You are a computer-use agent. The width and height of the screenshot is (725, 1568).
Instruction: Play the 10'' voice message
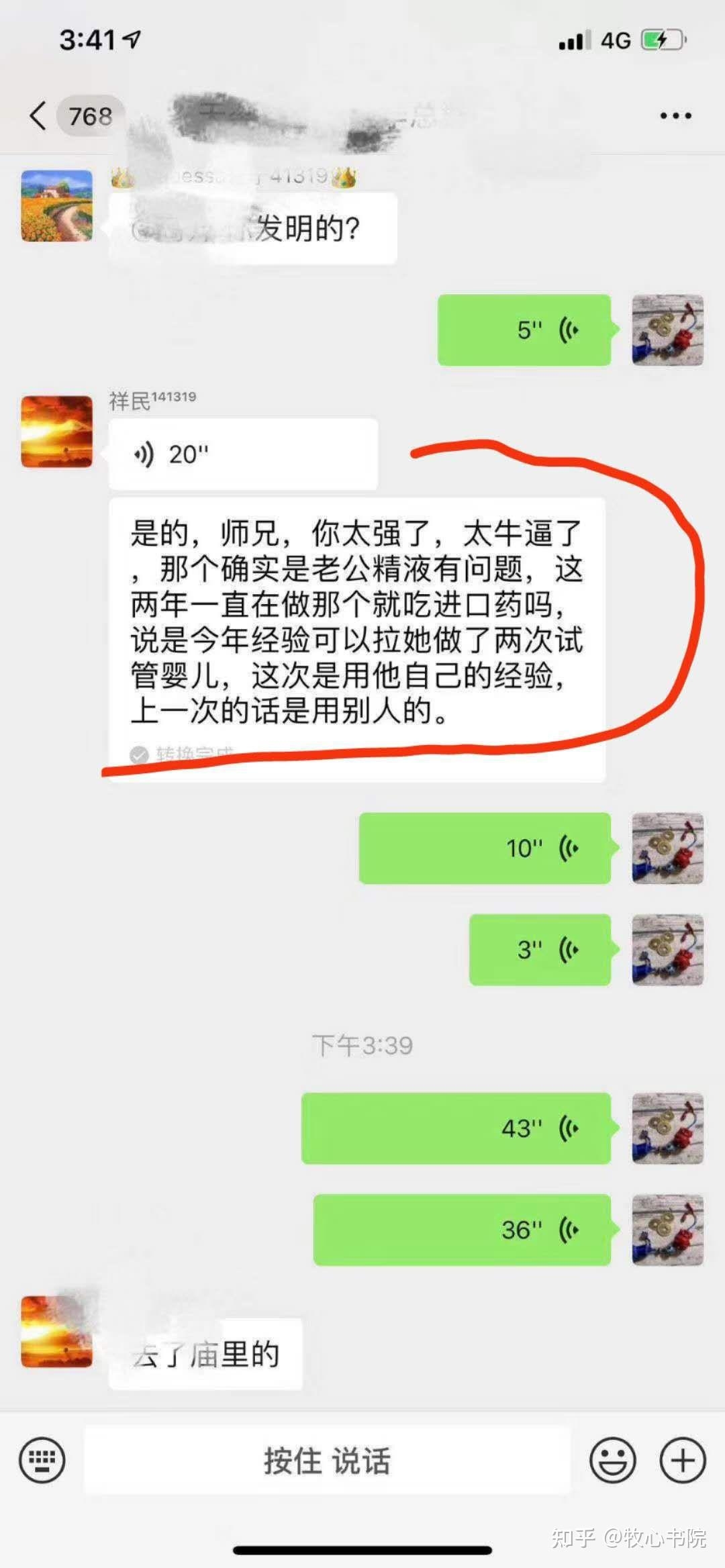point(483,848)
